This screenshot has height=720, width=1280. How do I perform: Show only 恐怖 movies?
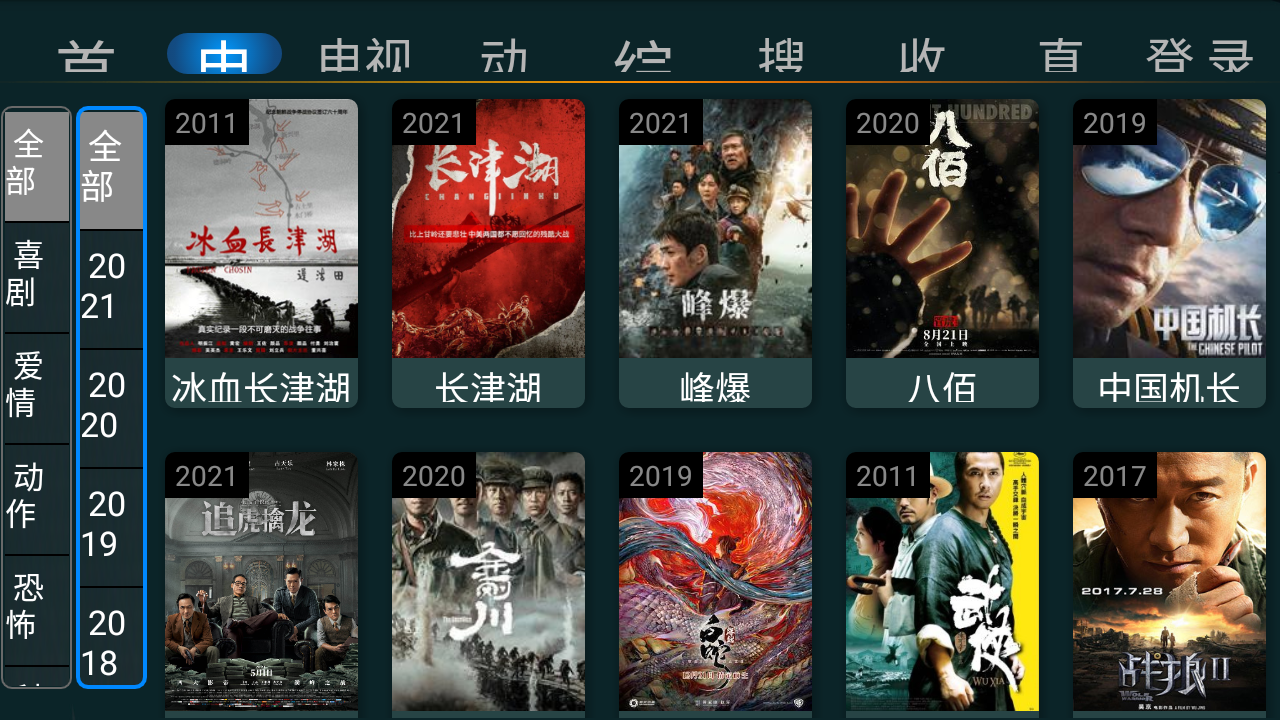(x=37, y=606)
